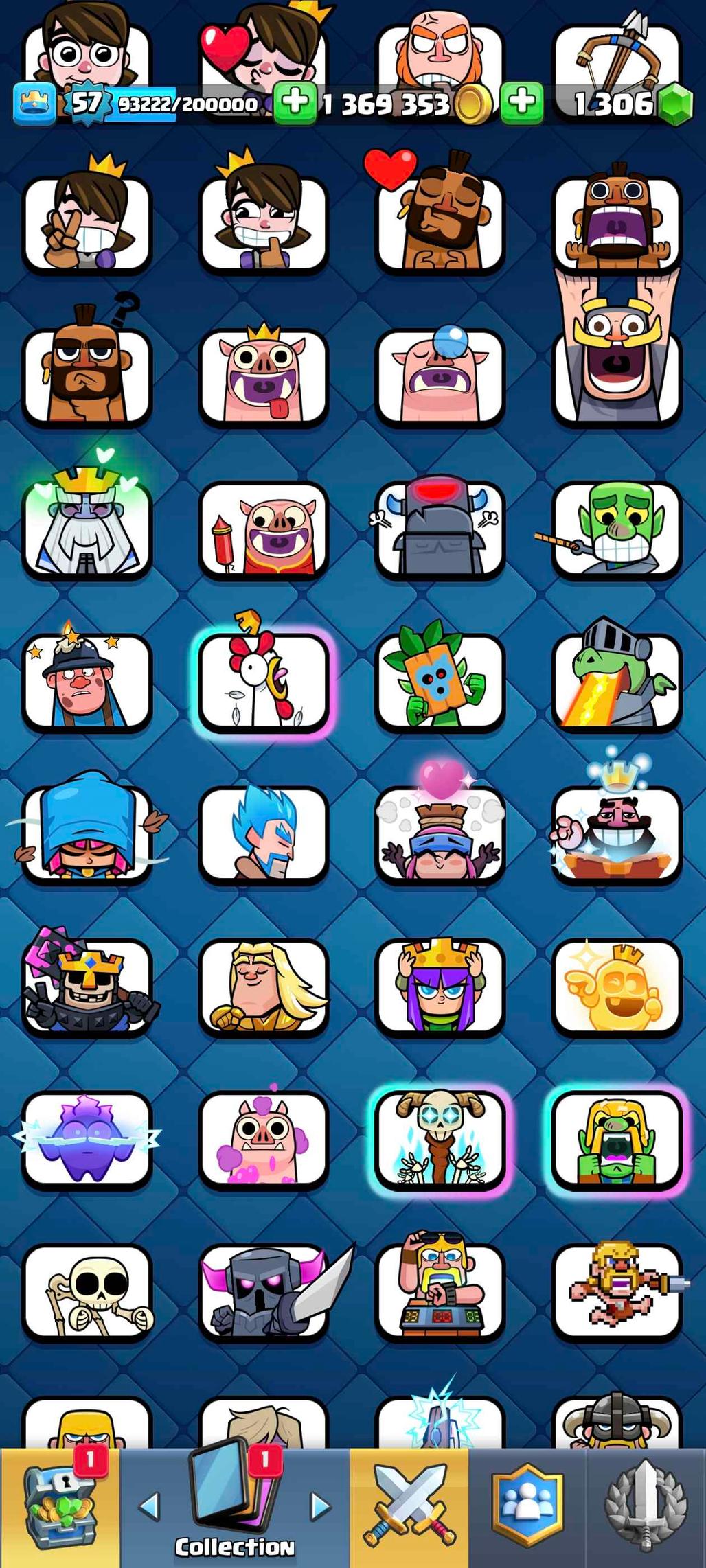This screenshot has width=706, height=1568.
Task: Select the chicken emote
Action: [x=264, y=681]
